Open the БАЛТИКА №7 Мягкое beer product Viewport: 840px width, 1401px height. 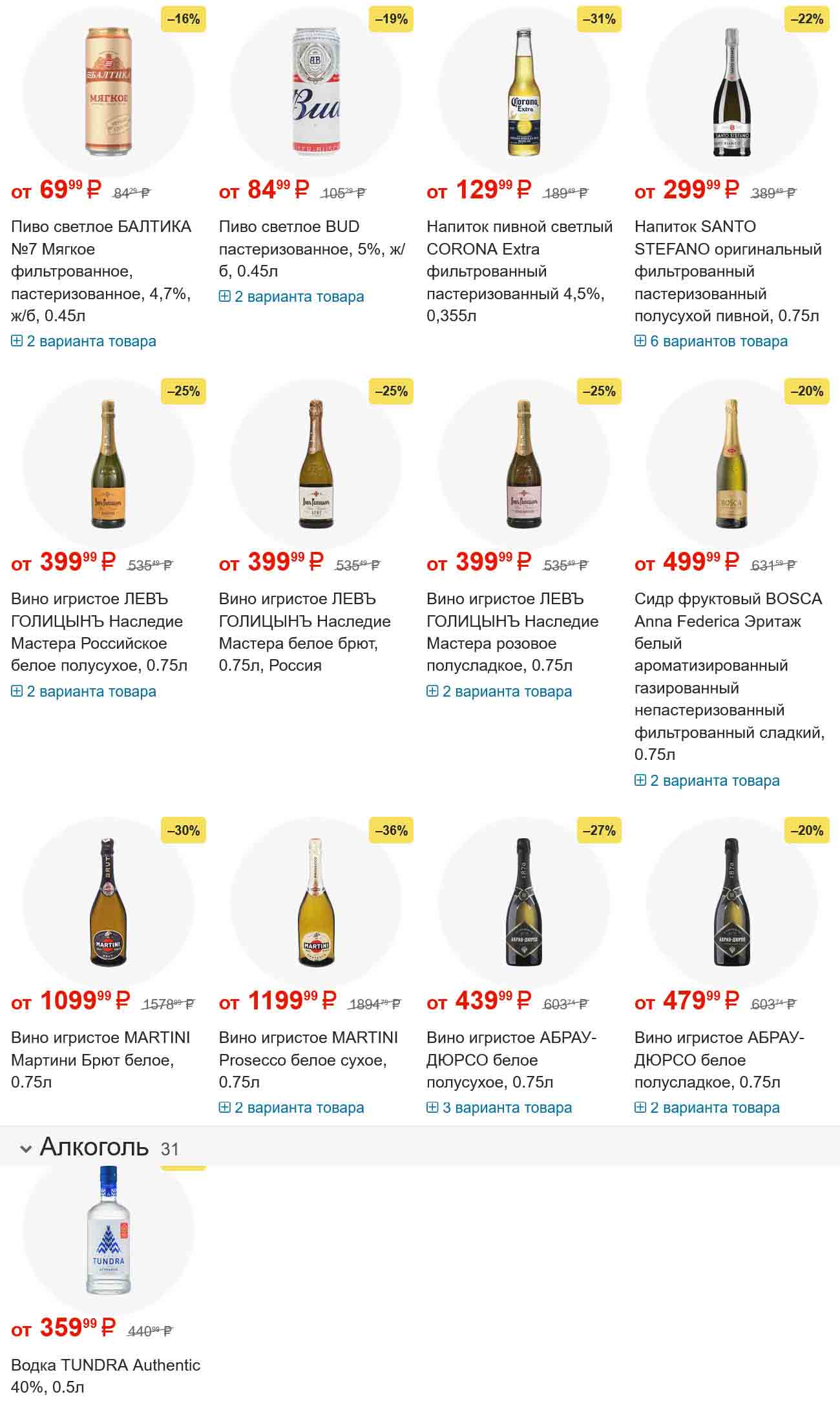[101, 271]
